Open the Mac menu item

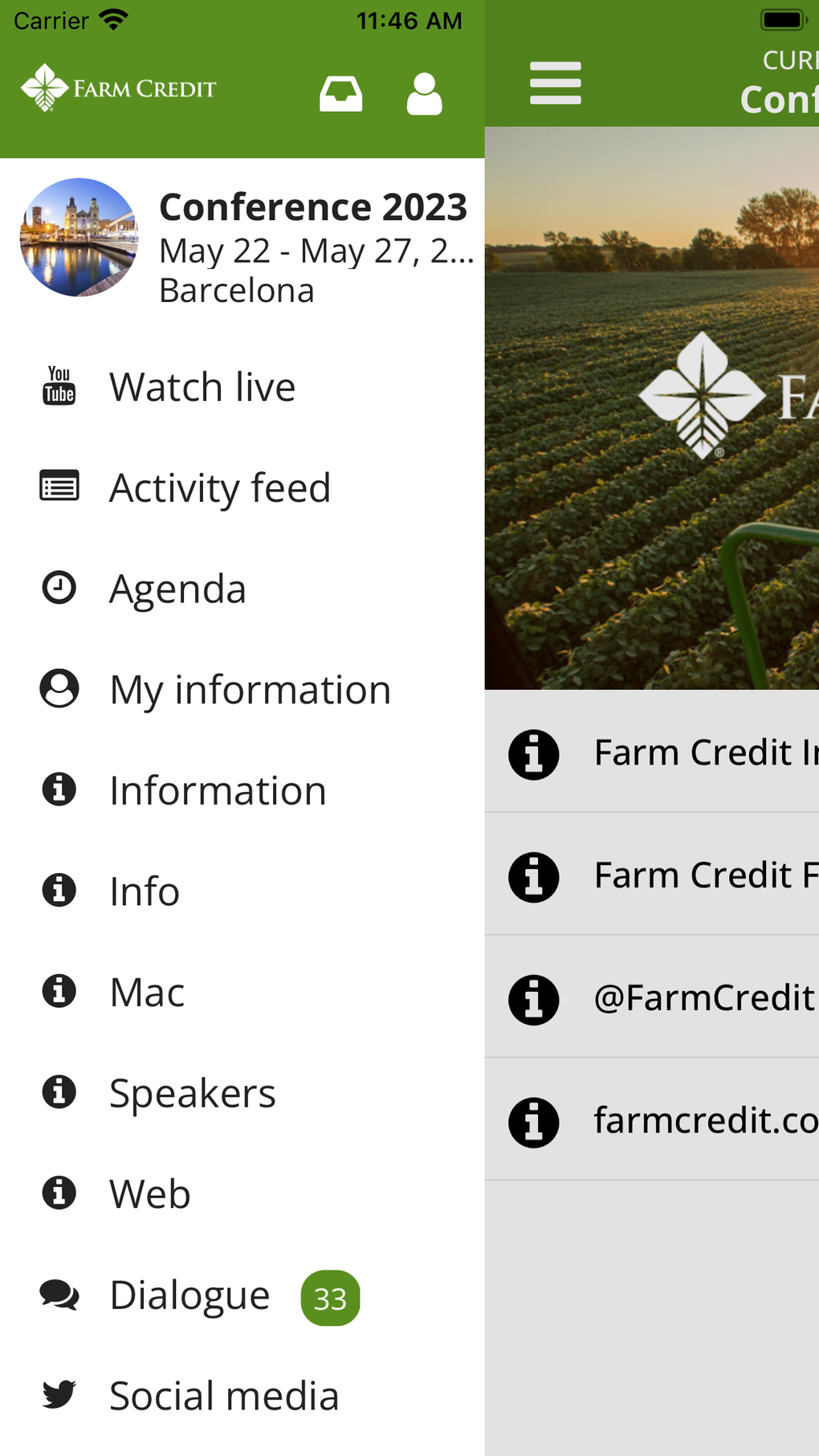147,992
